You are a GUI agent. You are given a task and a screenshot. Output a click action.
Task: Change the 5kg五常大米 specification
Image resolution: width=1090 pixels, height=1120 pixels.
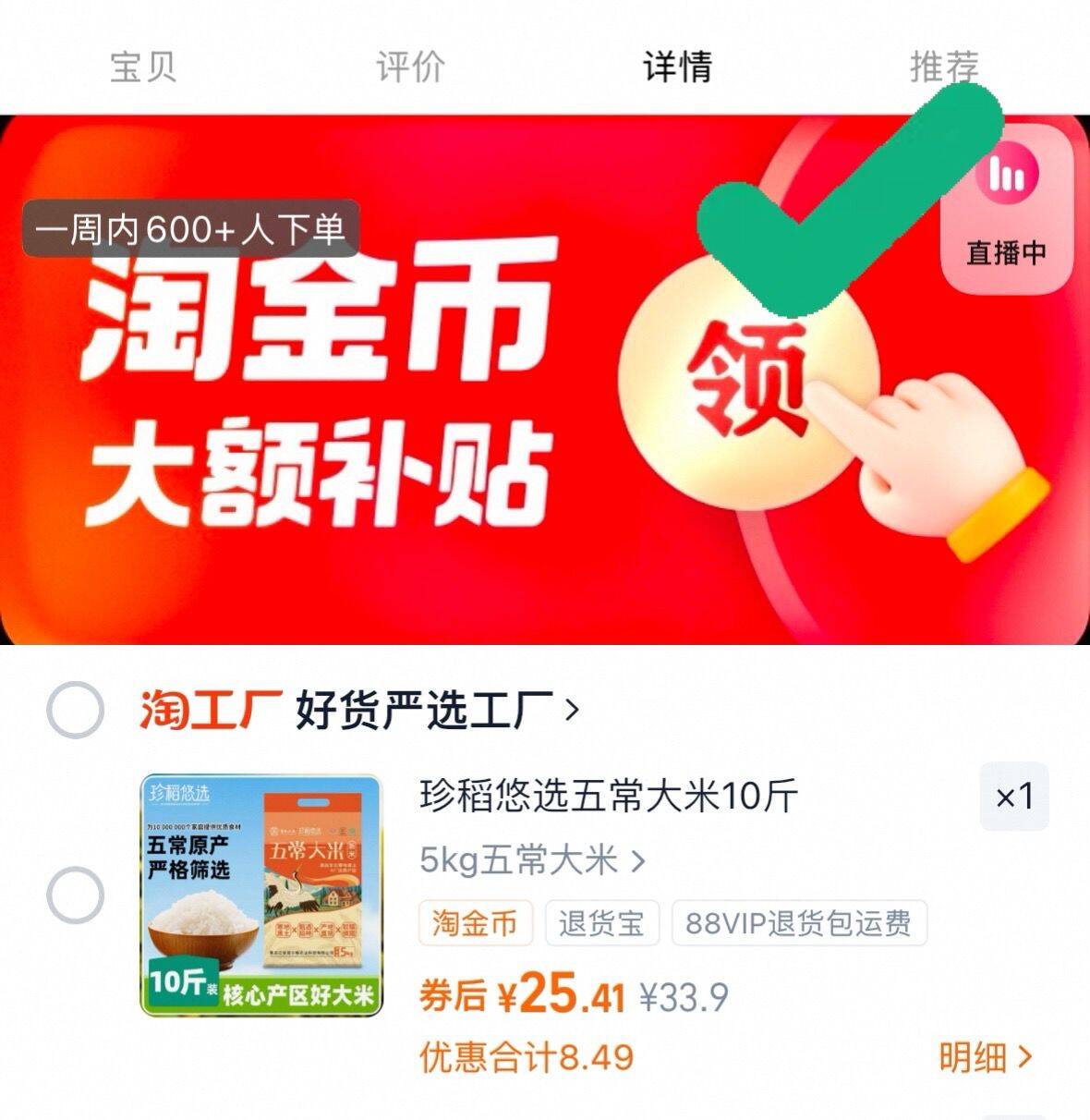click(532, 861)
